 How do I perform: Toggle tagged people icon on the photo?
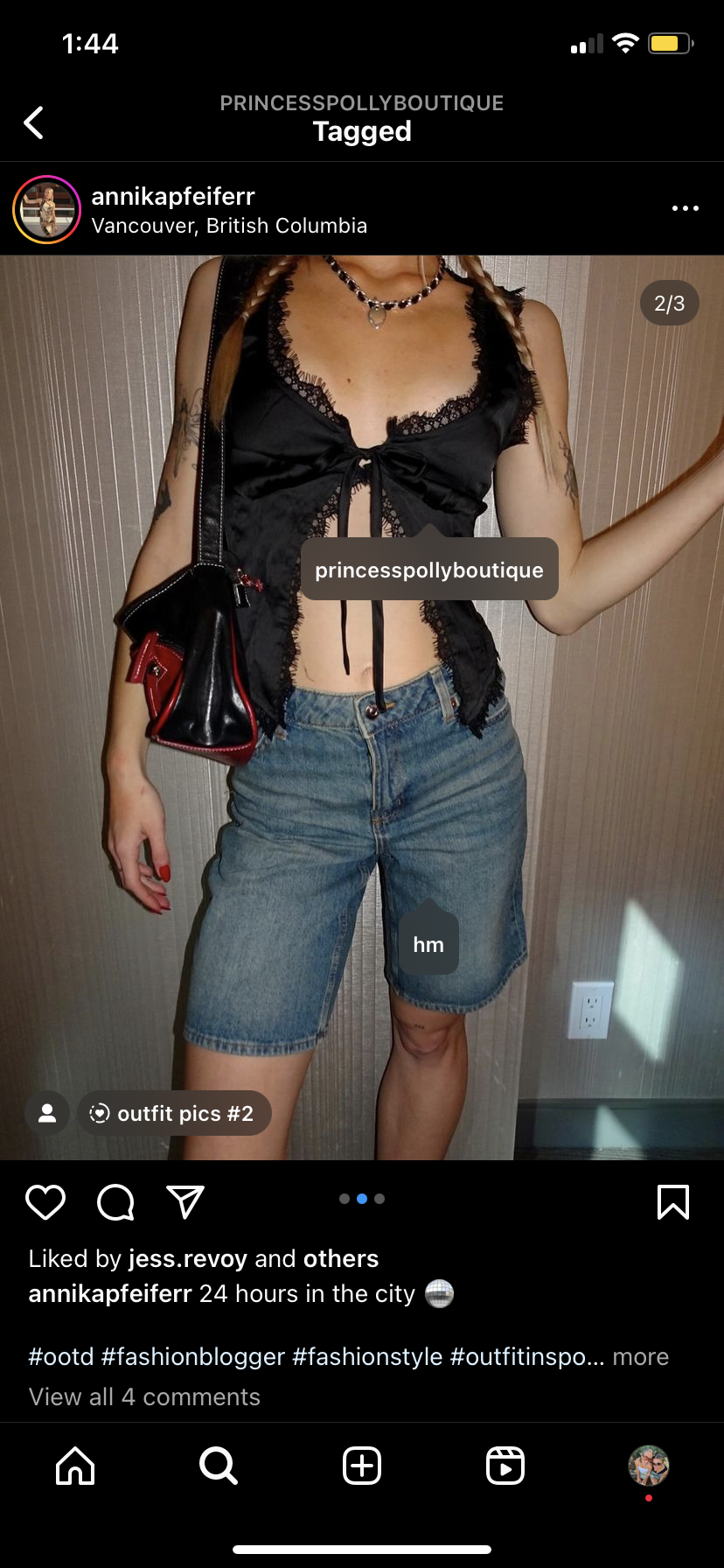(47, 1113)
